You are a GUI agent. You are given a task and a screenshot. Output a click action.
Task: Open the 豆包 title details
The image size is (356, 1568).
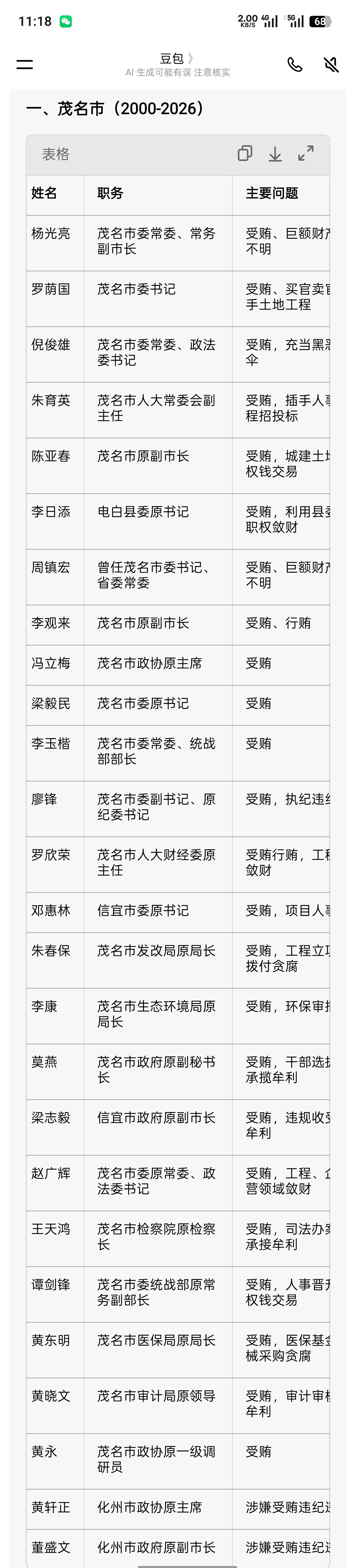[x=177, y=59]
